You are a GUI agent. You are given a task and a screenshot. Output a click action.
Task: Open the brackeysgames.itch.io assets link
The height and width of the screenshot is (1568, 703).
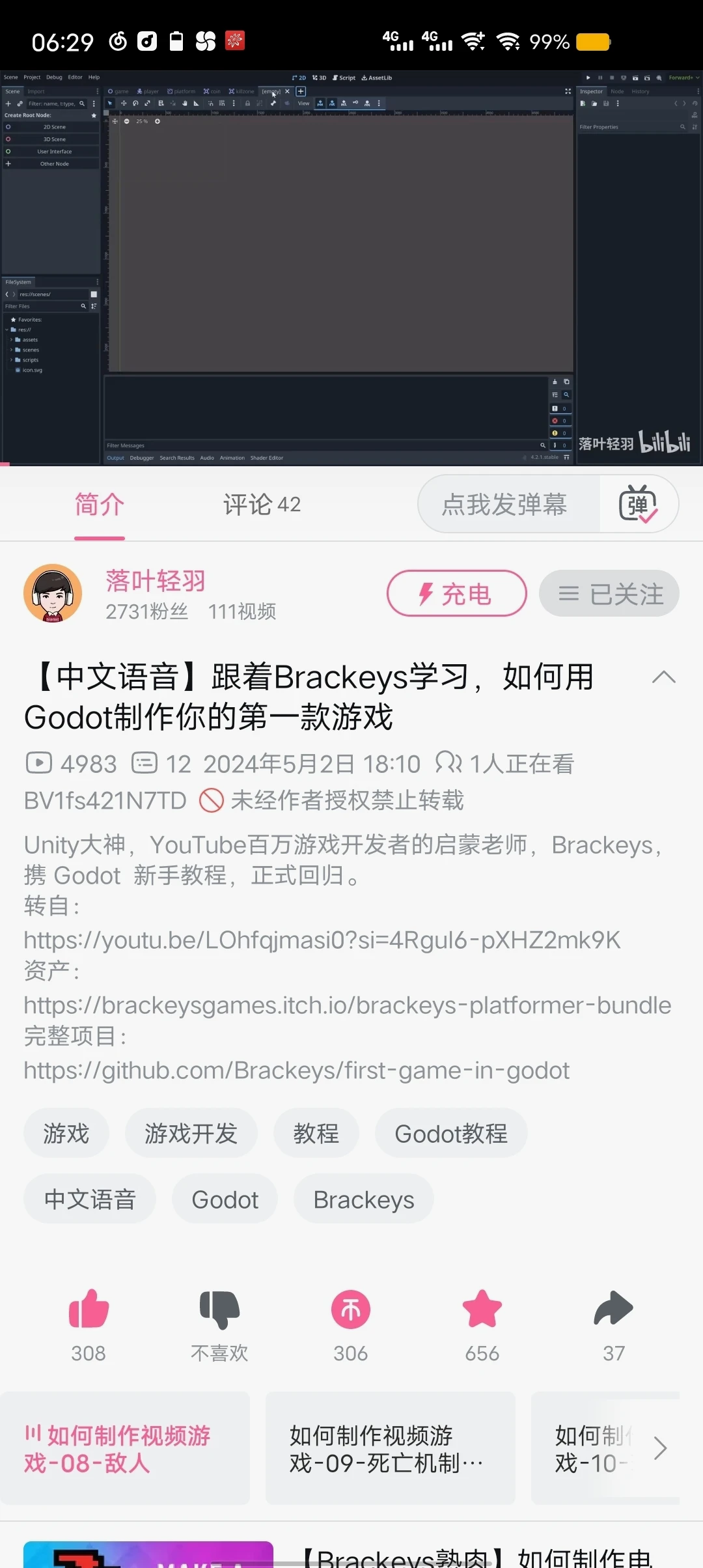coord(347,1005)
